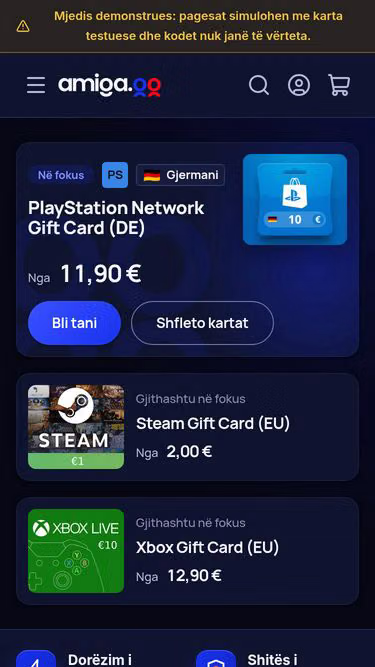This screenshot has height=667, width=375.
Task: Open the Xbox Gift Card (EU) card
Action: (188, 551)
